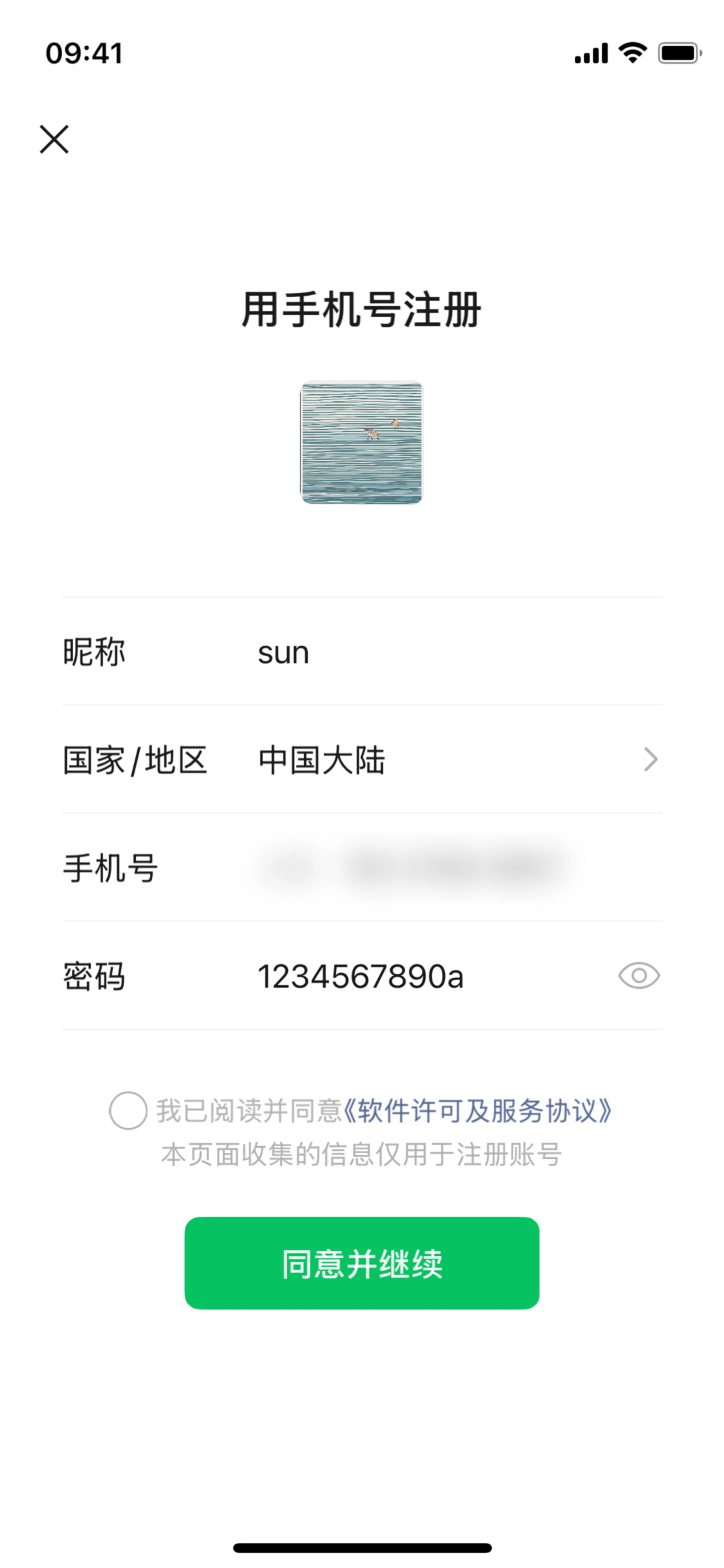Change the profile avatar picture
This screenshot has width=724, height=1568.
(361, 442)
